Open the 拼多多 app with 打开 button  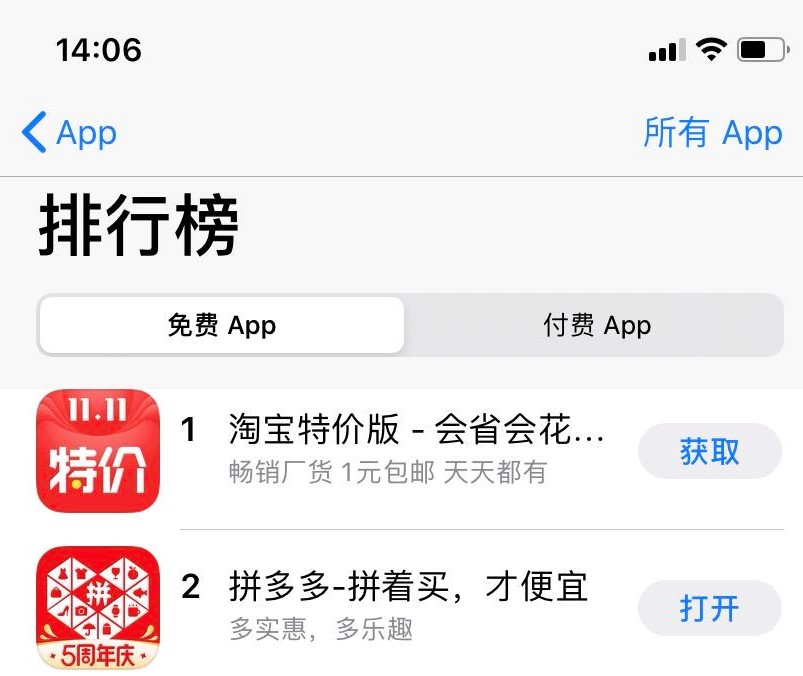click(709, 607)
